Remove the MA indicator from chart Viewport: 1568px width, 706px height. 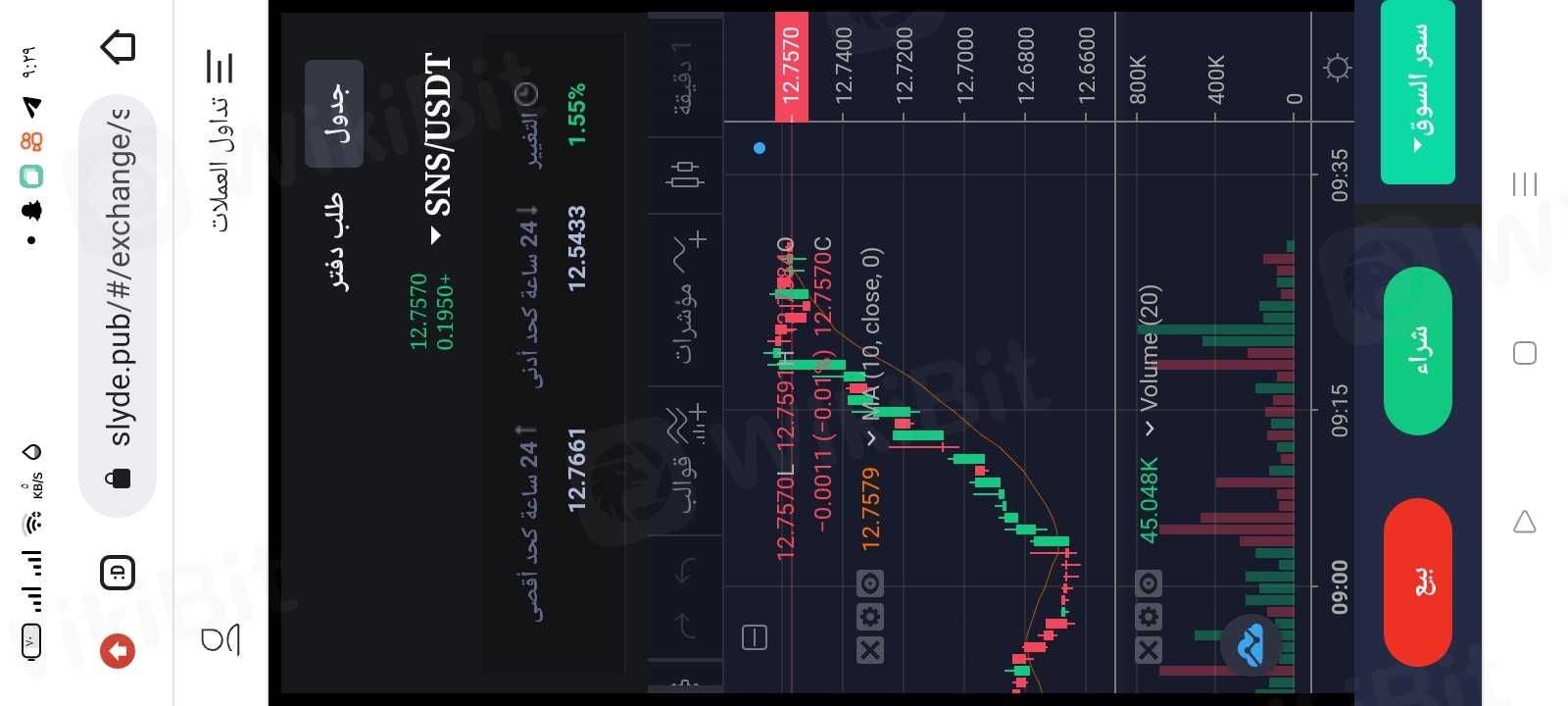click(x=870, y=650)
